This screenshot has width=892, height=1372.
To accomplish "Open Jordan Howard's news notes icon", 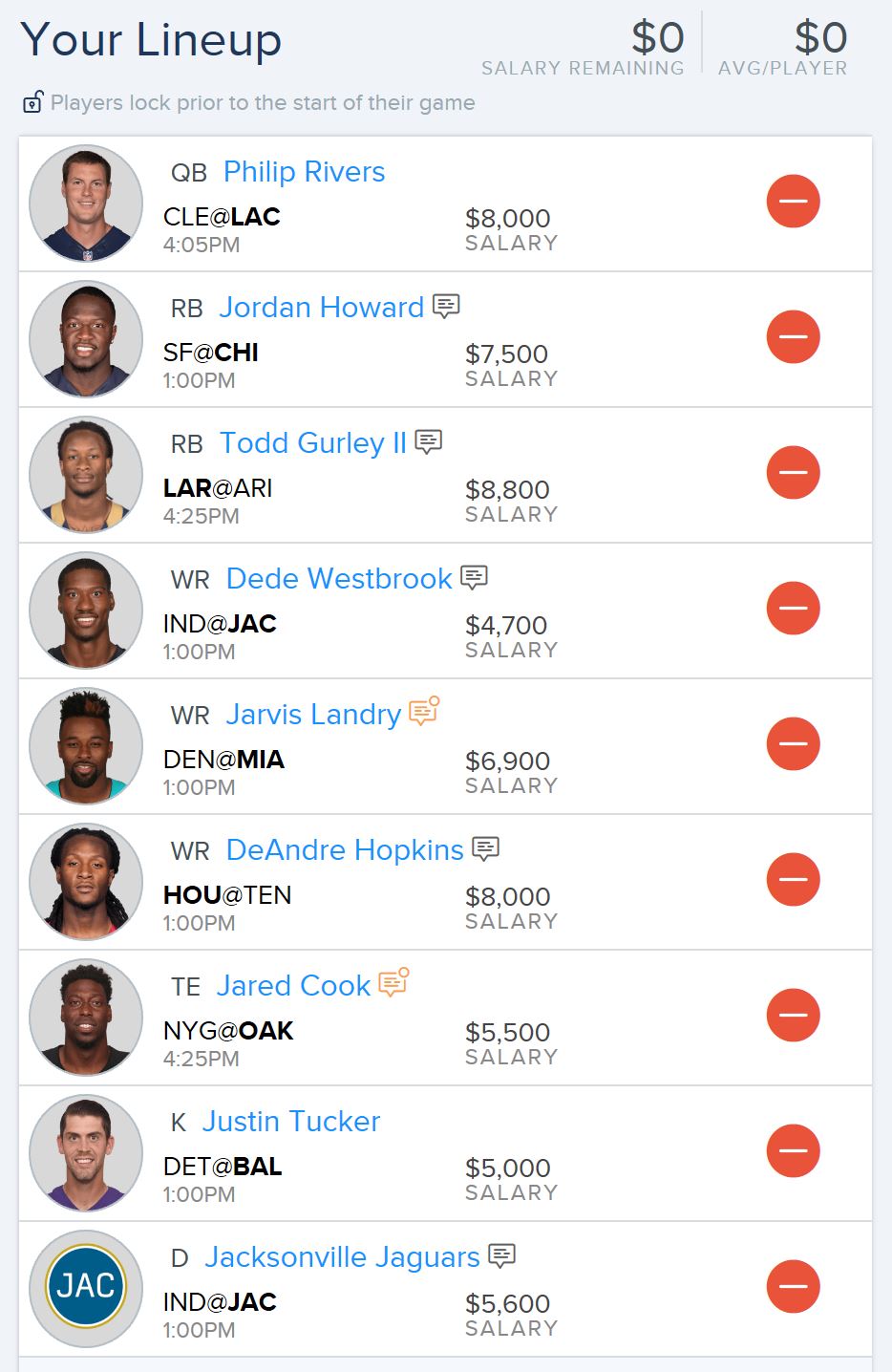I will 446,306.
